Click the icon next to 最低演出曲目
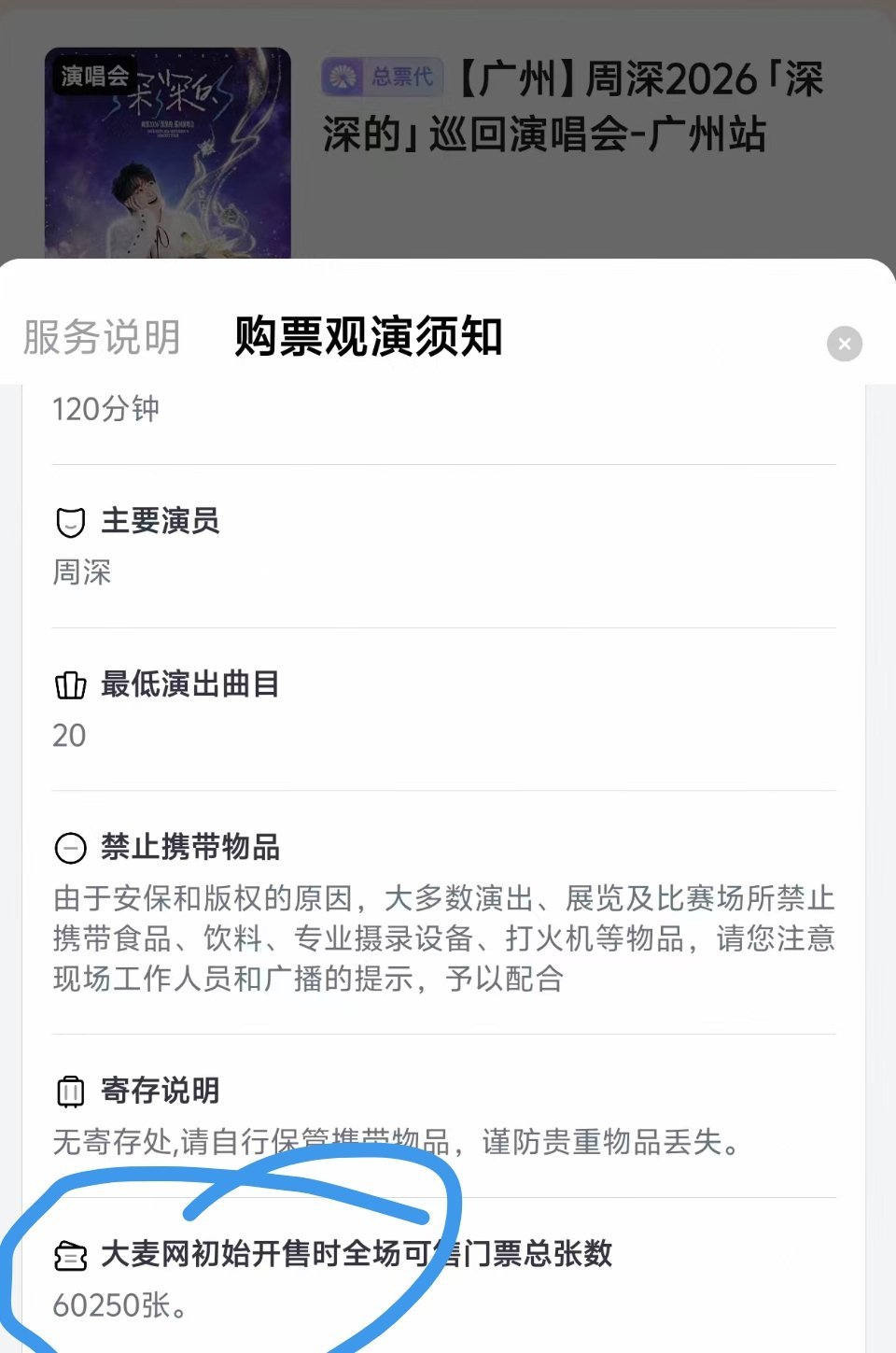Screen dimensions: 896x1353 [69, 684]
